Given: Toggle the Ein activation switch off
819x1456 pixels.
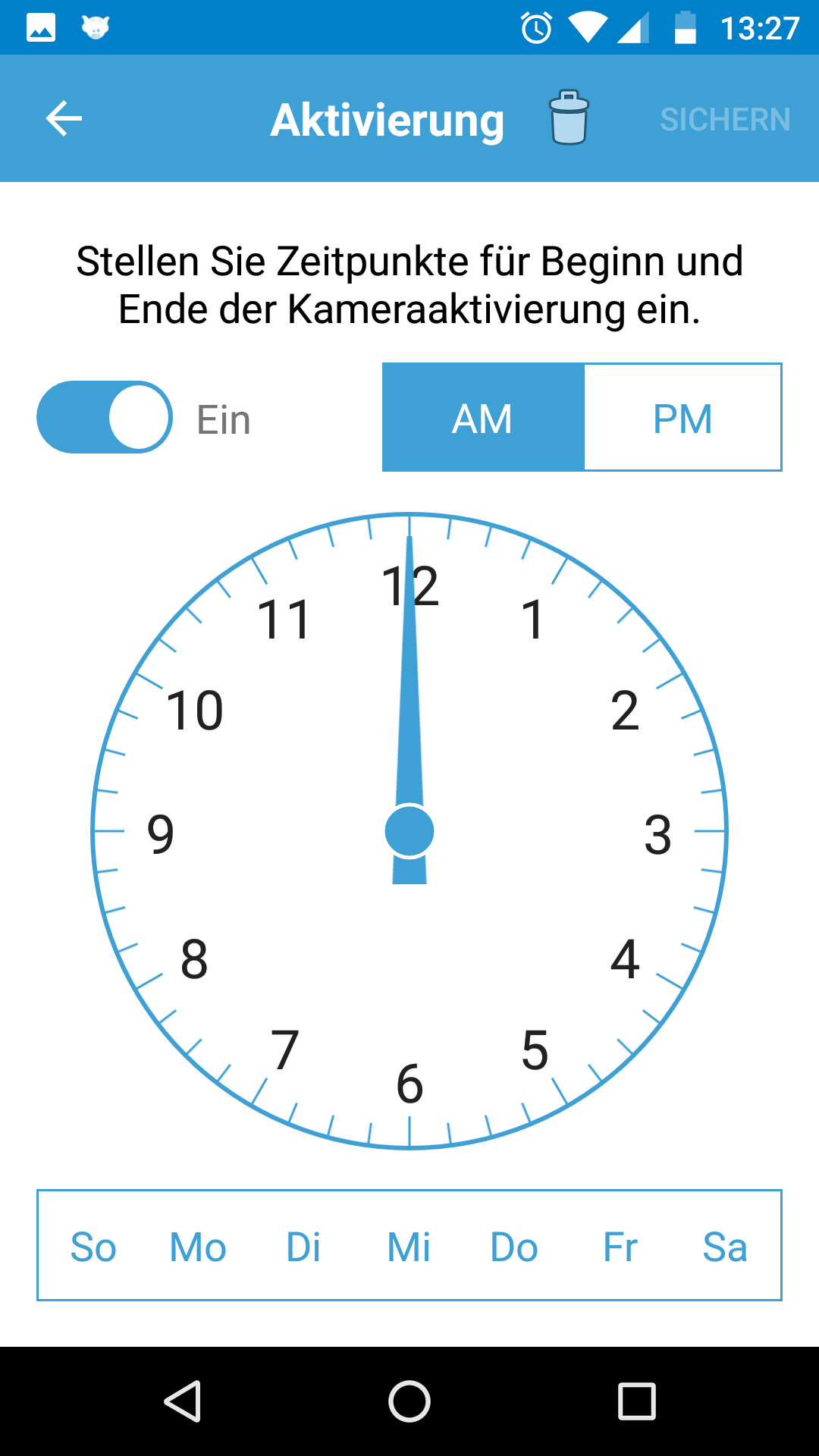Looking at the screenshot, I should click(105, 417).
